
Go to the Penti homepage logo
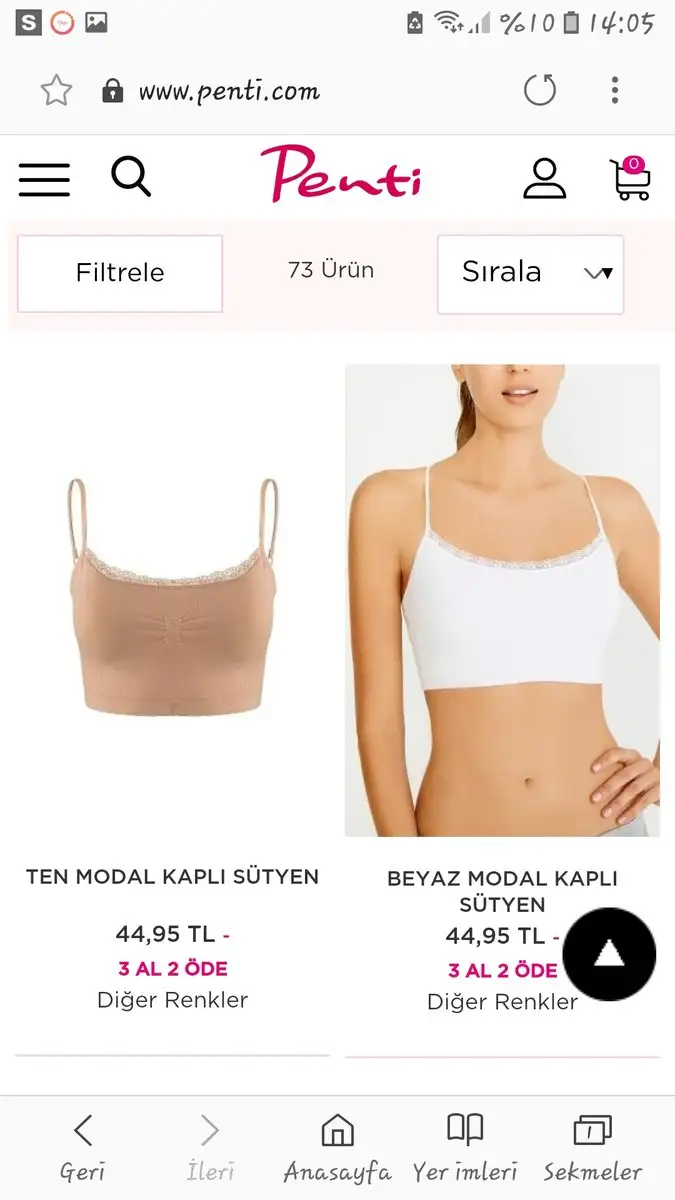pos(340,174)
